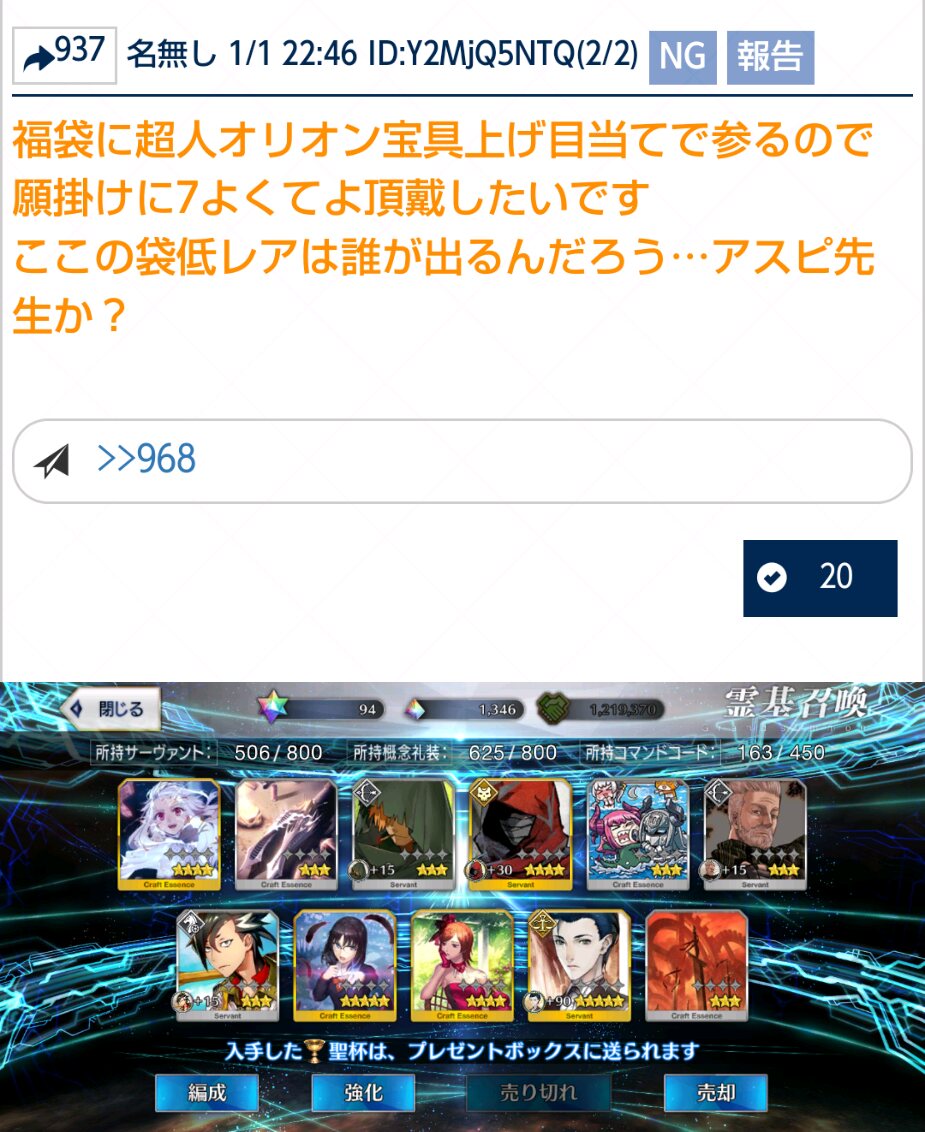This screenshot has width=925, height=1132.
Task: Tap the 報告 report button
Action: [x=769, y=57]
